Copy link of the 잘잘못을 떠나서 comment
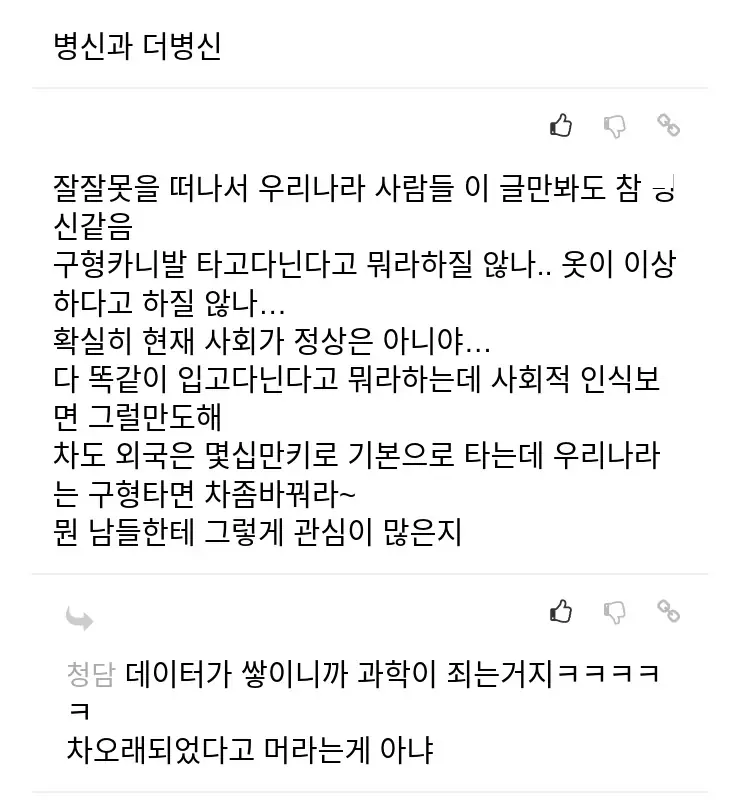740x801 pixels. [x=668, y=125]
